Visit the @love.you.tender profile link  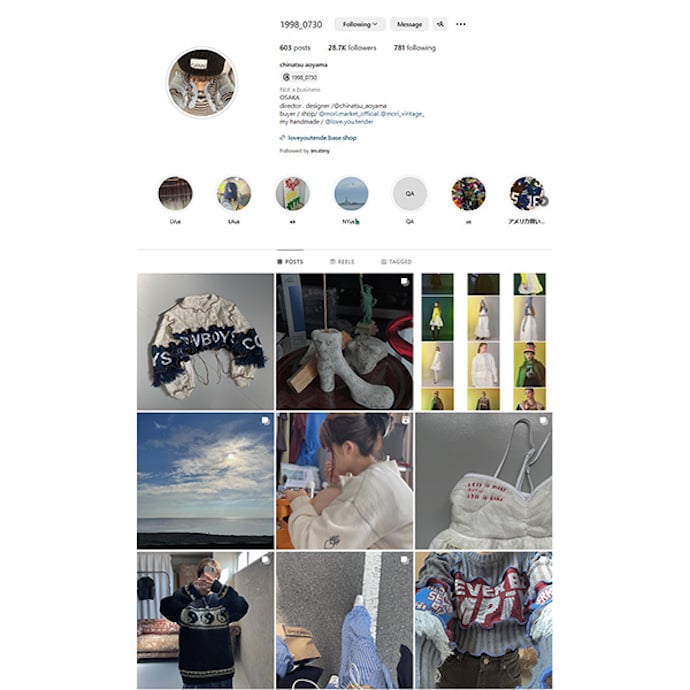[x=349, y=121]
